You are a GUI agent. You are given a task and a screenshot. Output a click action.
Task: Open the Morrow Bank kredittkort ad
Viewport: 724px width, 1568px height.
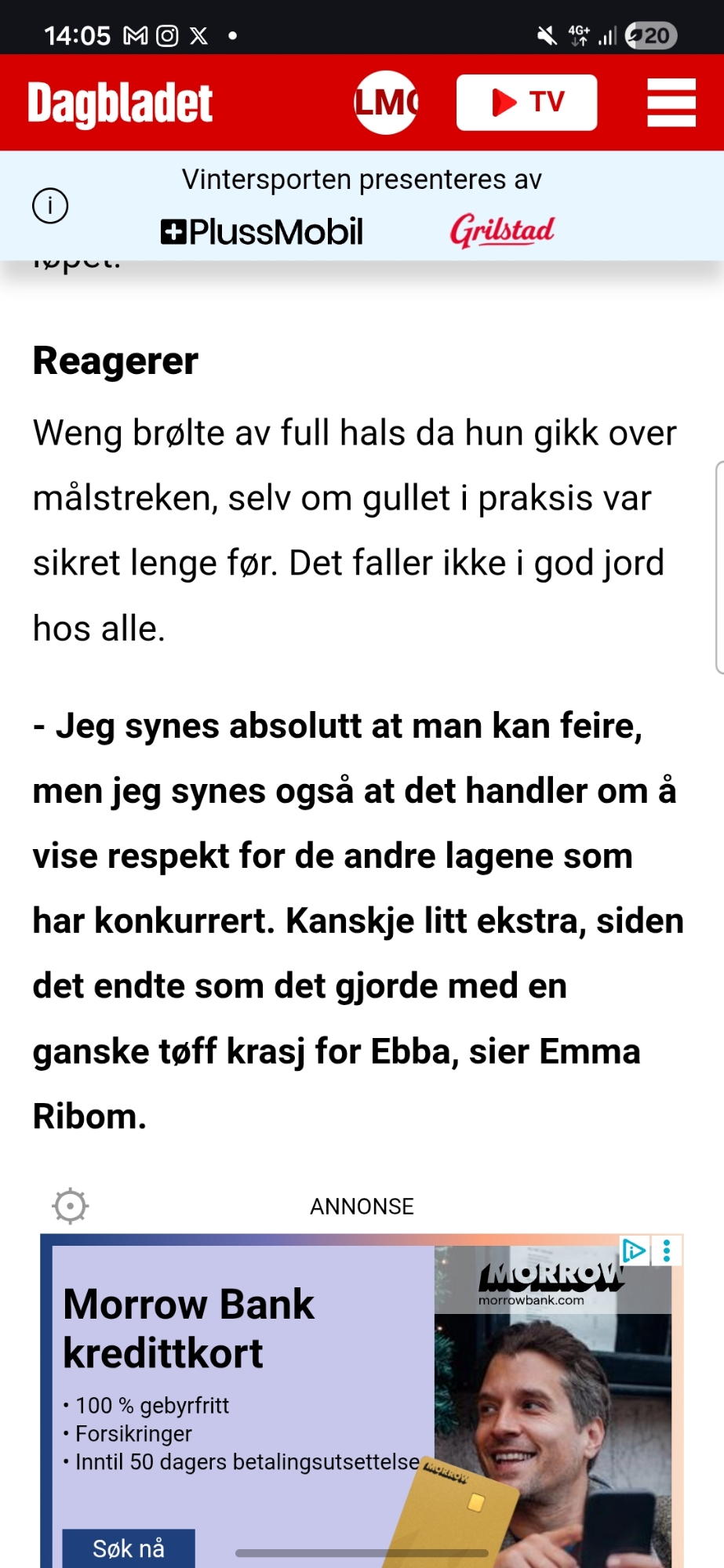188,1329
